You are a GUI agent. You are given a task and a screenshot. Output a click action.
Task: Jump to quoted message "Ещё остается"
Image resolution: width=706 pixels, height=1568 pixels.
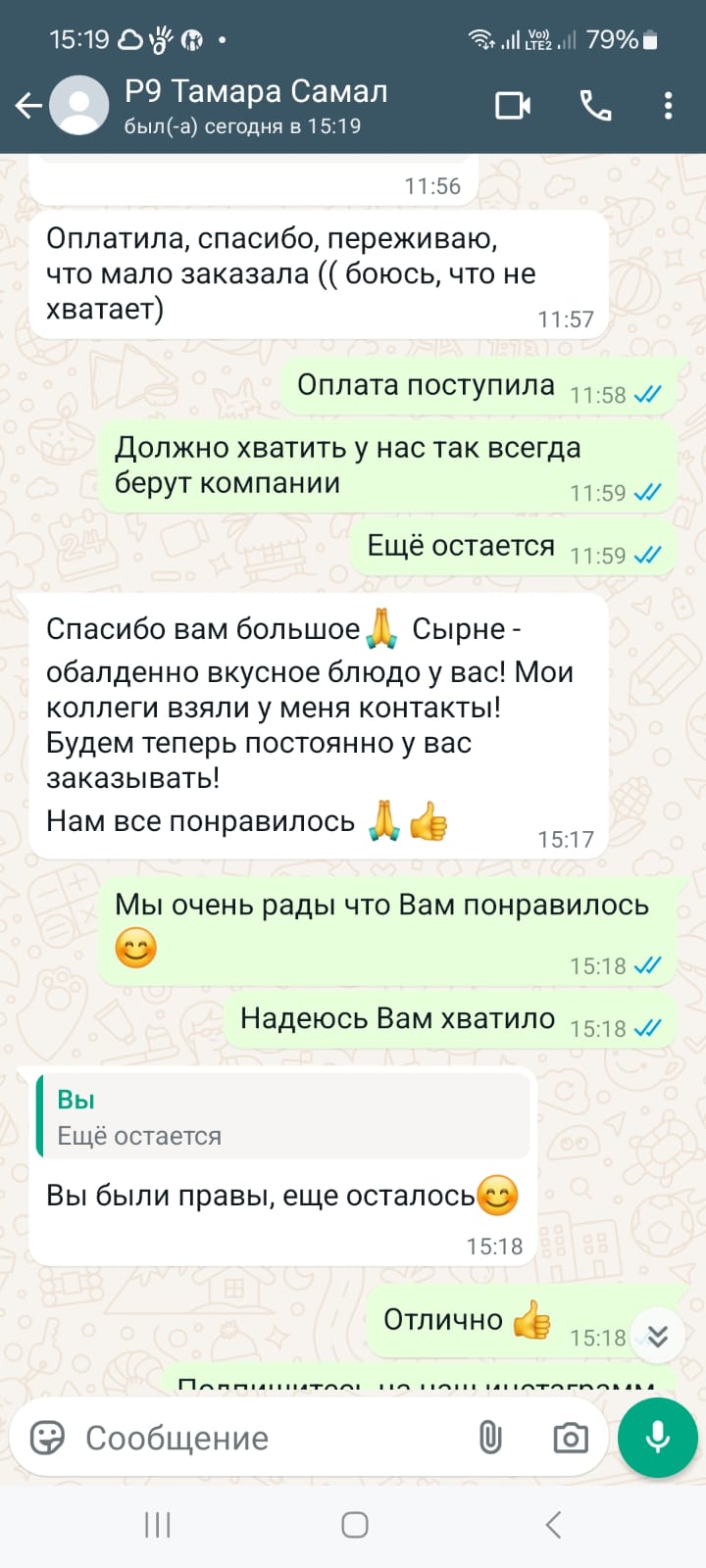[x=282, y=1117]
